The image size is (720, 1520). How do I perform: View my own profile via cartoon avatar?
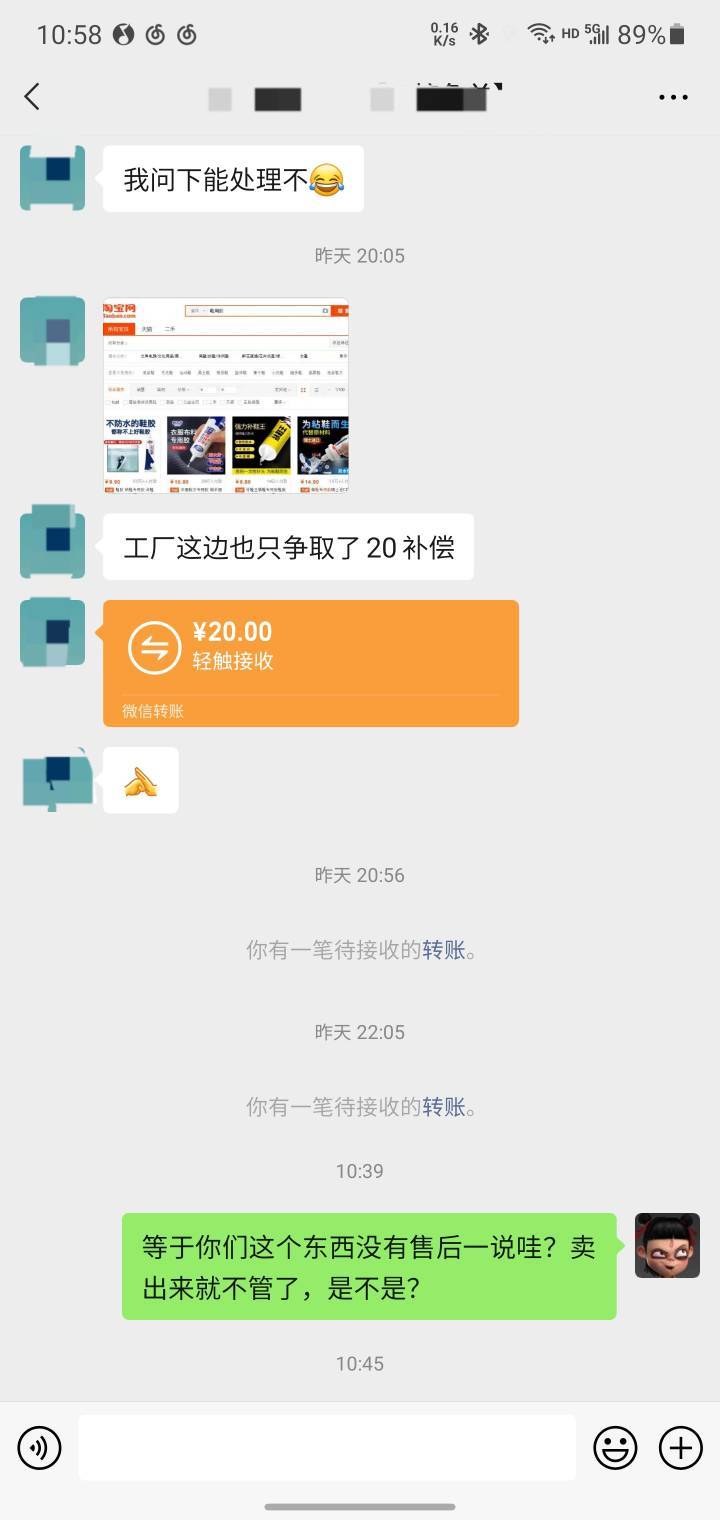click(x=667, y=1245)
